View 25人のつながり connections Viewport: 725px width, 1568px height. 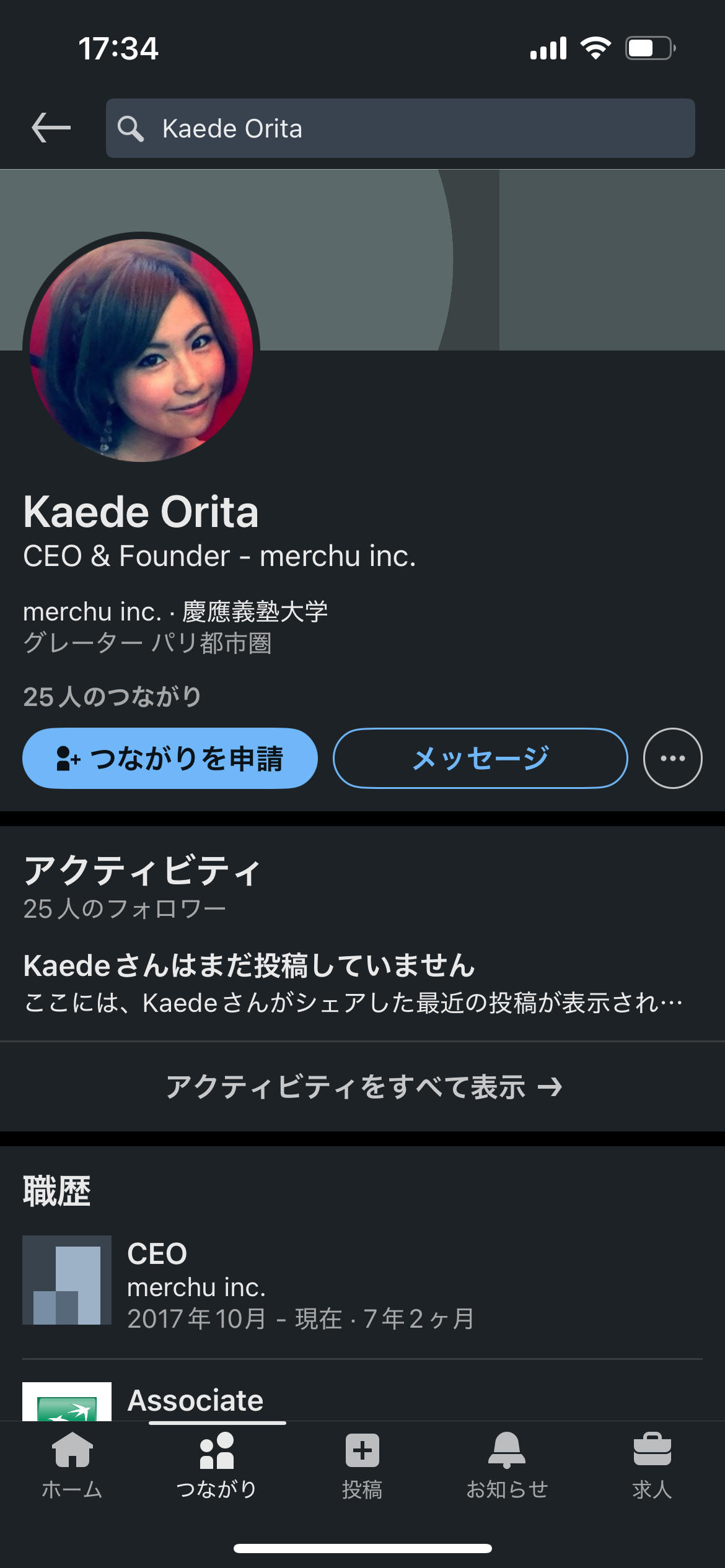(x=112, y=697)
